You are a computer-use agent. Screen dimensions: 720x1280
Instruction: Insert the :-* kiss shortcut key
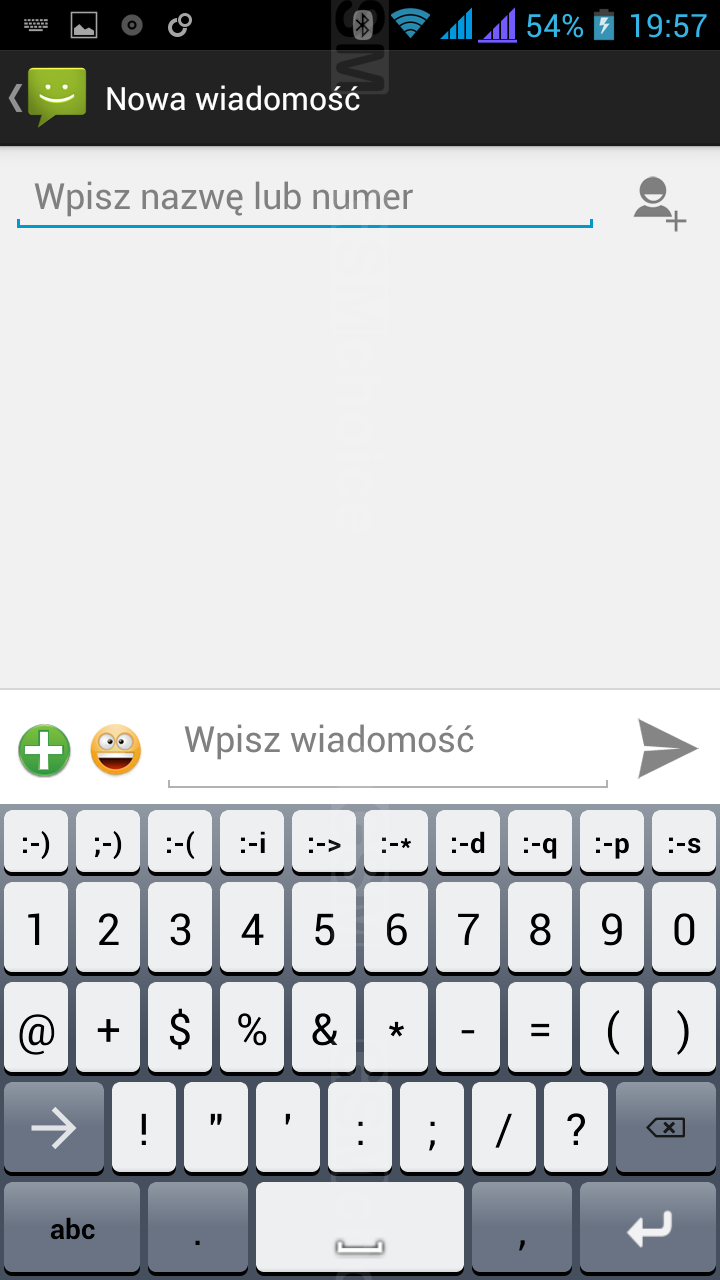point(396,843)
